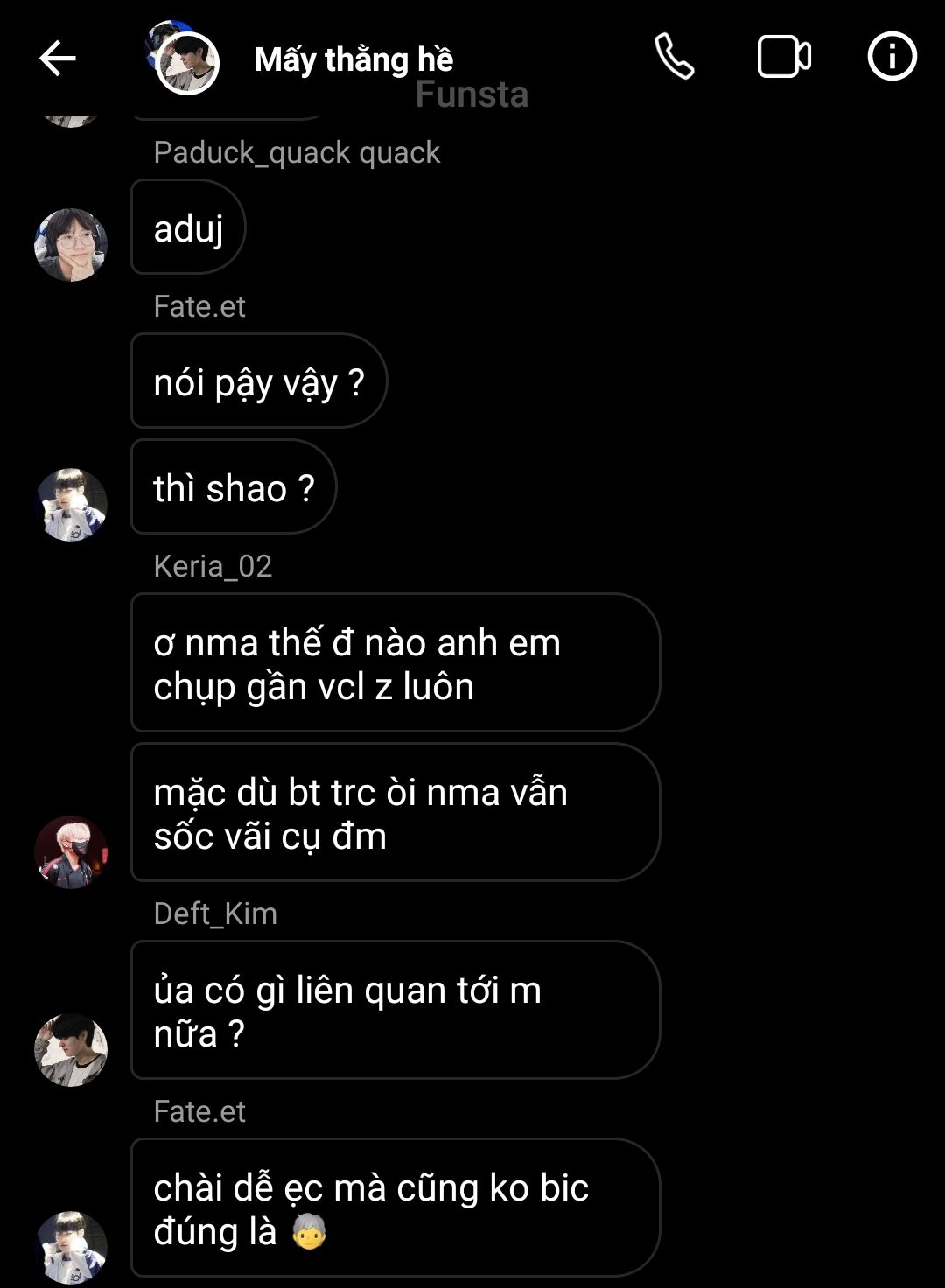Start a video call with the group

tap(783, 59)
